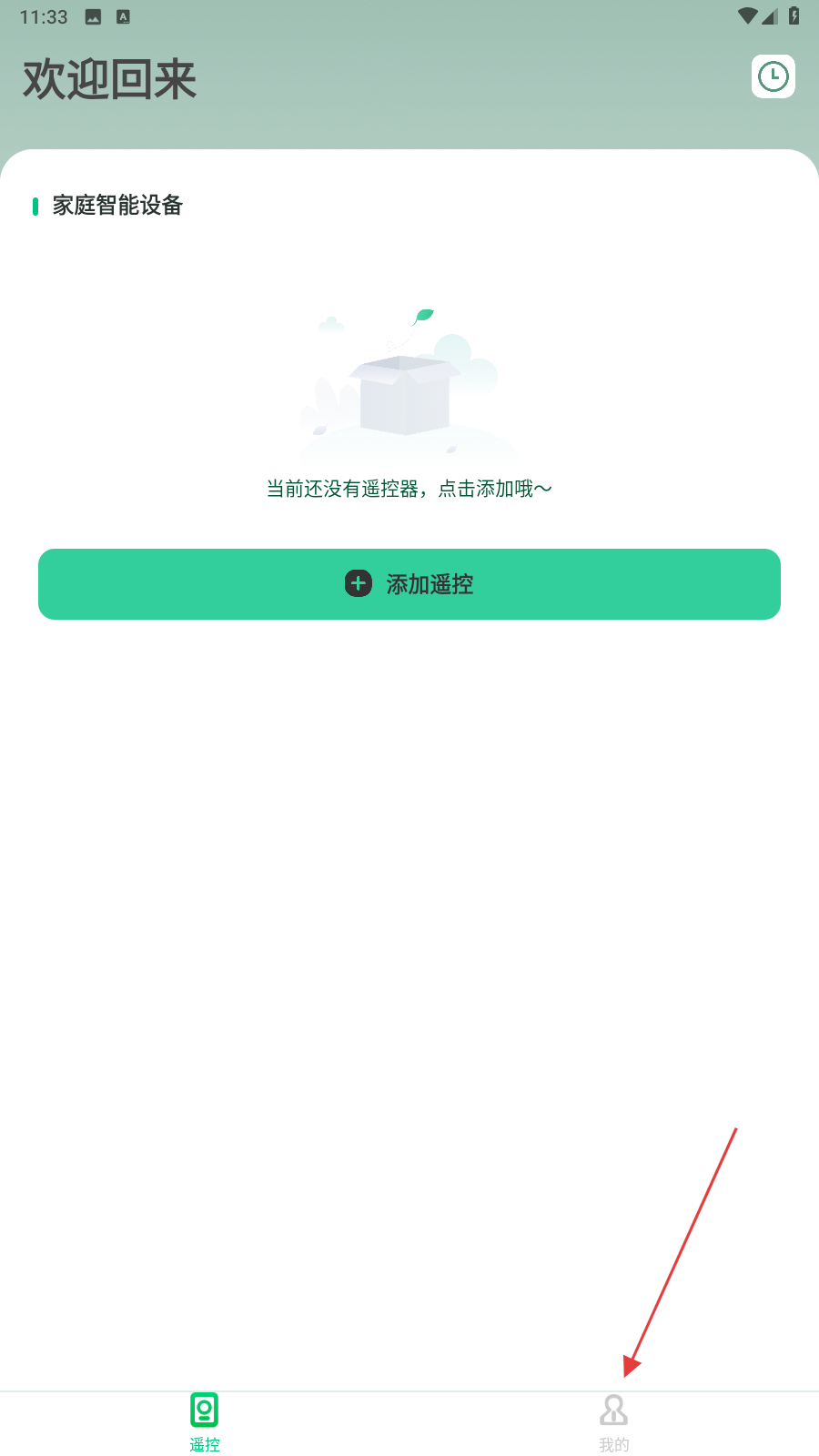Select the 遥控 tab
This screenshot has height=1456, width=819.
205,1423
